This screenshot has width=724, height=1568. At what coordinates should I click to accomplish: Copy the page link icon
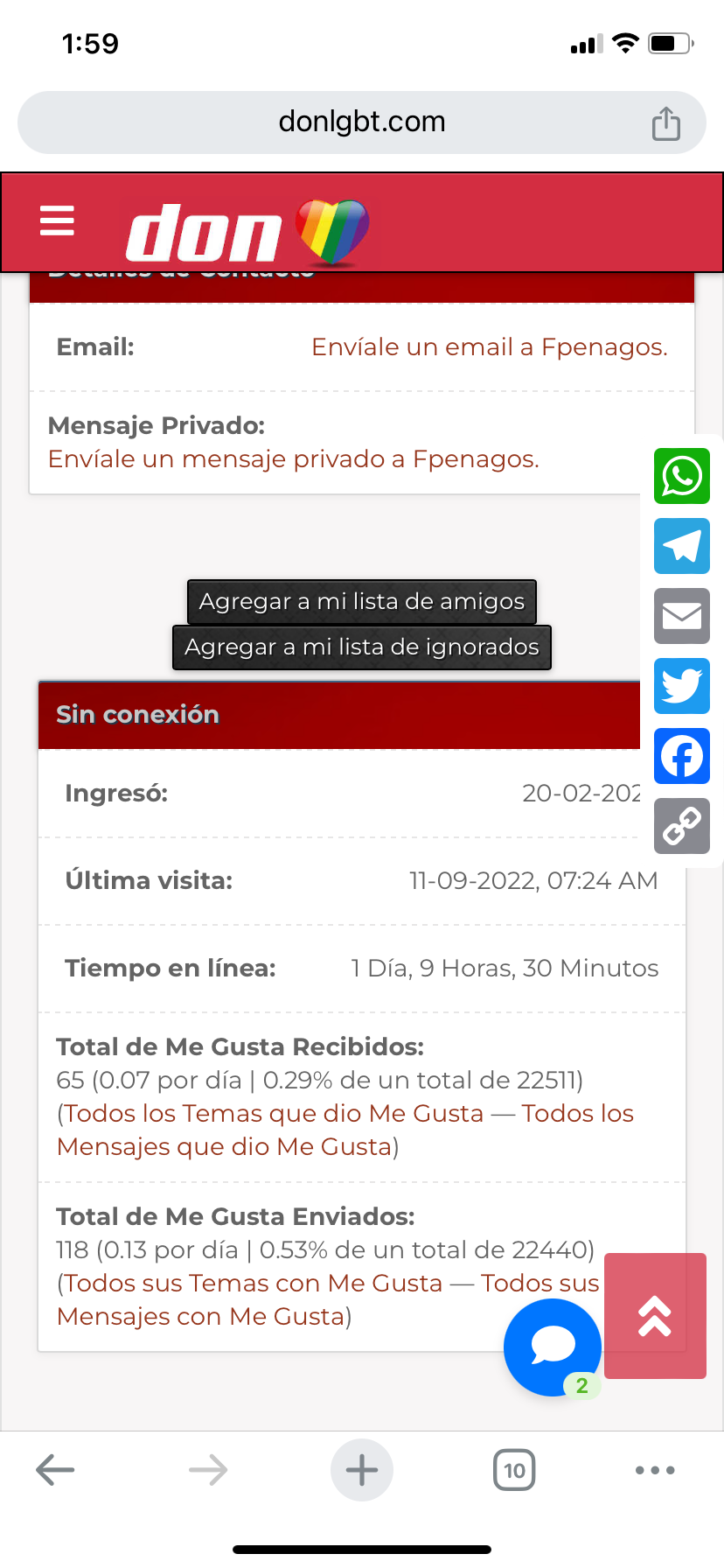coord(682,826)
